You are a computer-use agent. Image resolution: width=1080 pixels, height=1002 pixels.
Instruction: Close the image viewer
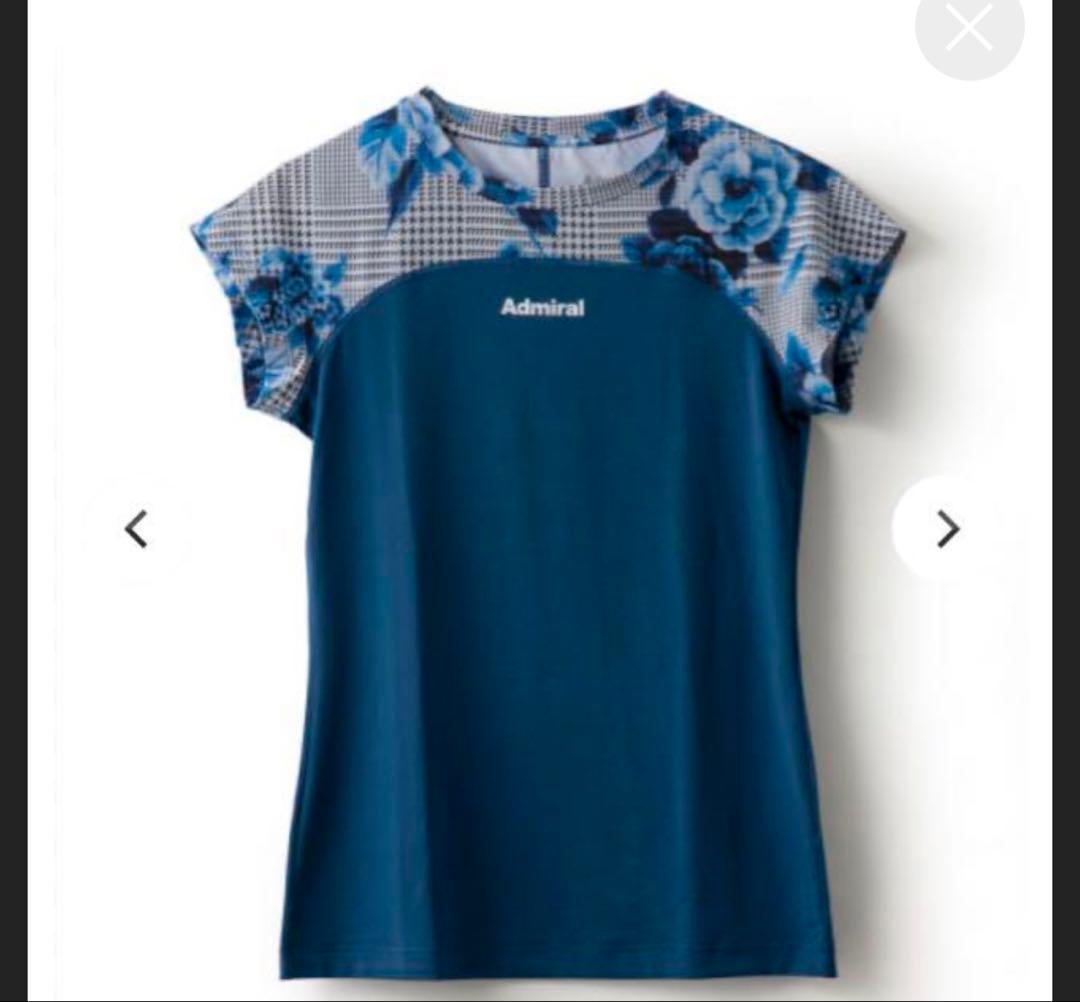969,28
